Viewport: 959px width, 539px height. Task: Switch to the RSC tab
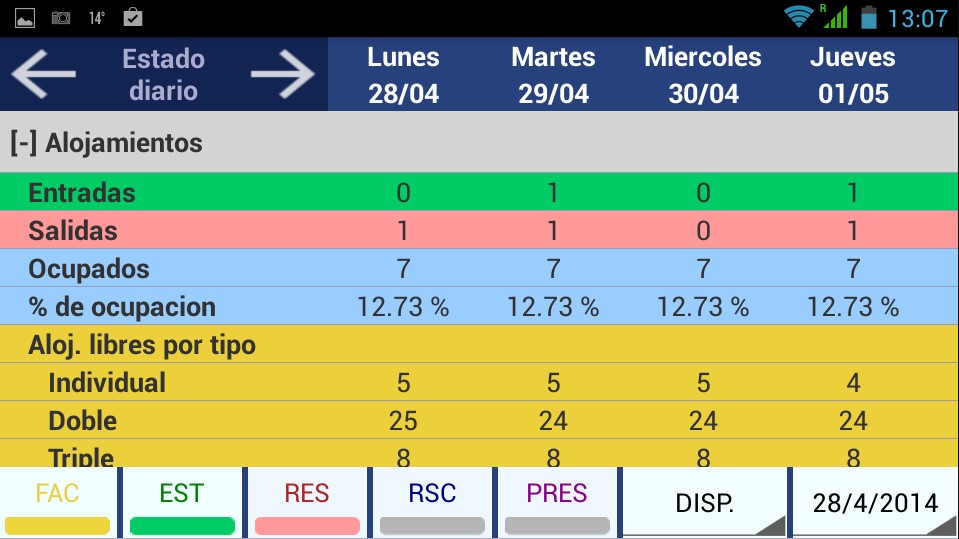coord(432,502)
